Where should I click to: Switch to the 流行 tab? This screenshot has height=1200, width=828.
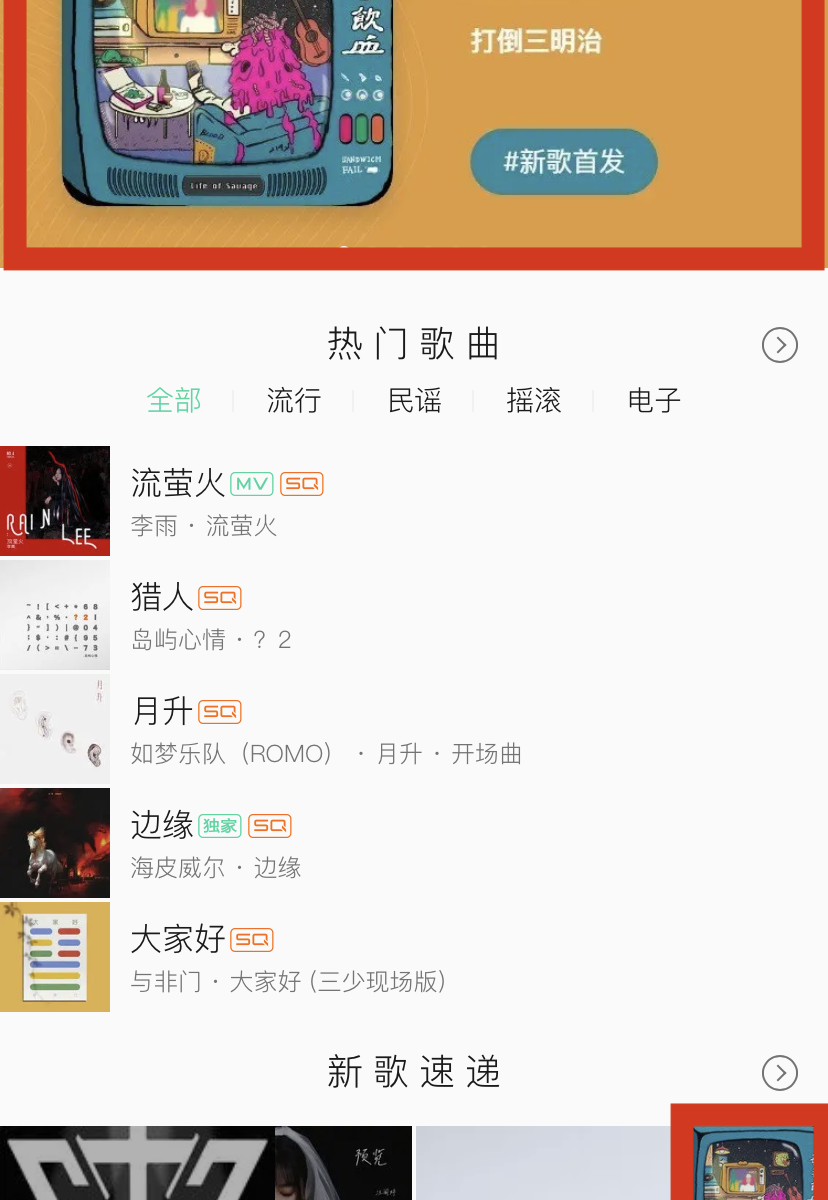[x=294, y=401]
